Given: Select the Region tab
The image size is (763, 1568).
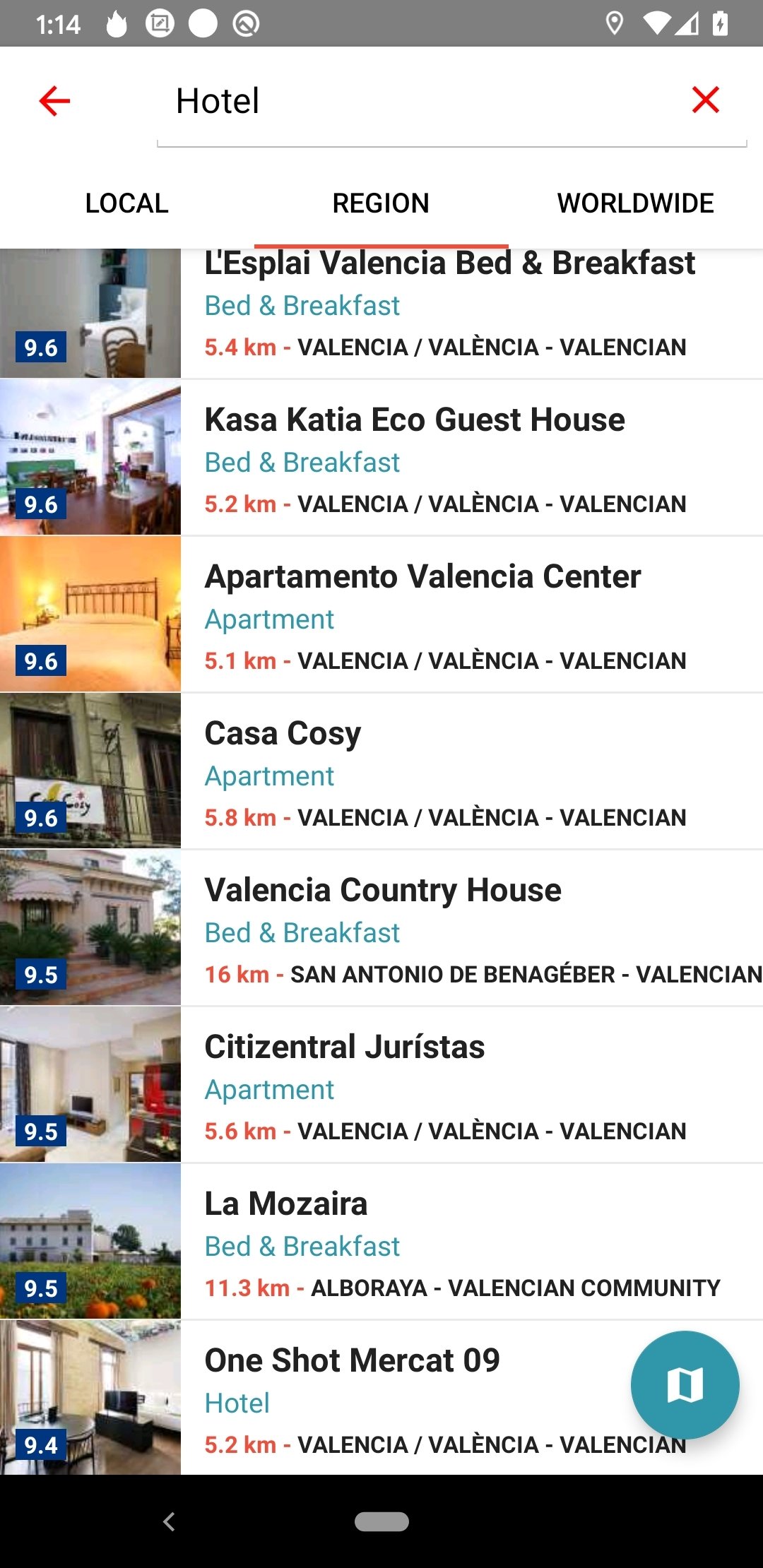Looking at the screenshot, I should pos(381,203).
